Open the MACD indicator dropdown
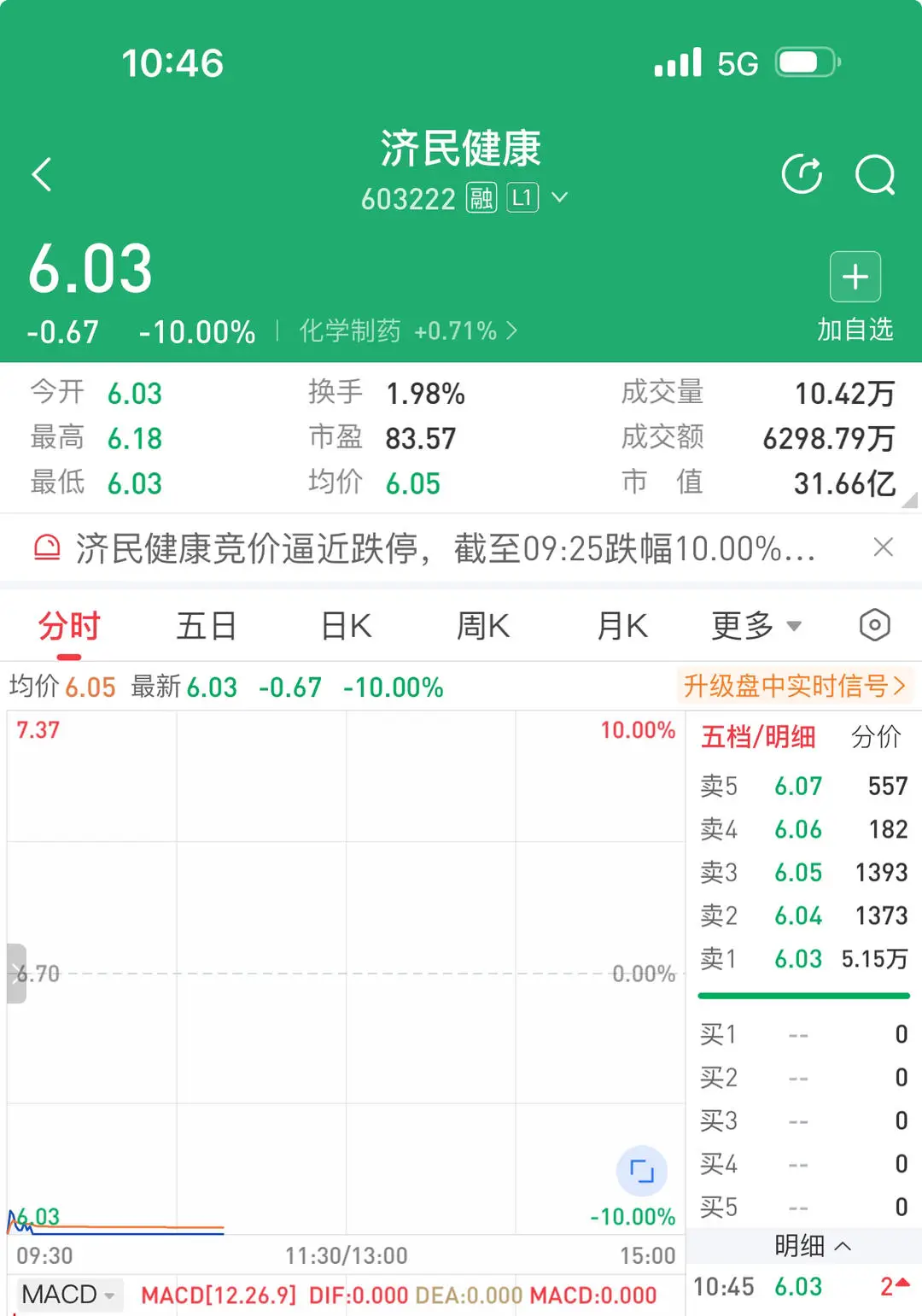The image size is (922, 1316). pyautogui.click(x=68, y=1295)
